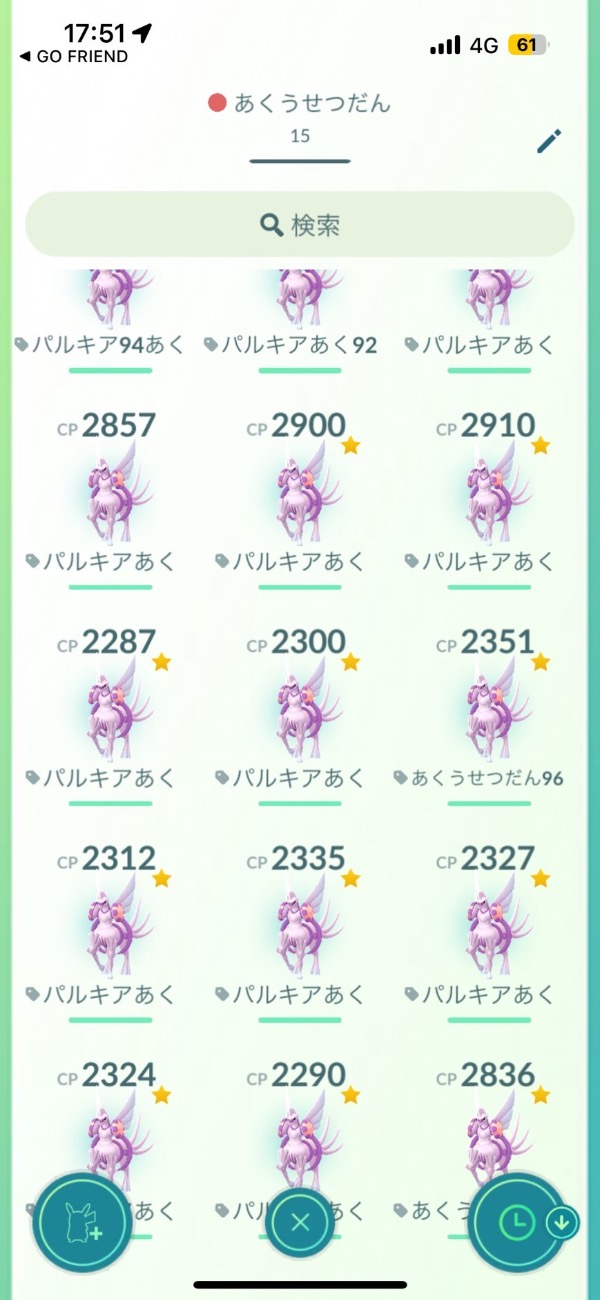This screenshot has height=1300, width=600.
Task: Open the 検索 search field
Action: tap(300, 225)
